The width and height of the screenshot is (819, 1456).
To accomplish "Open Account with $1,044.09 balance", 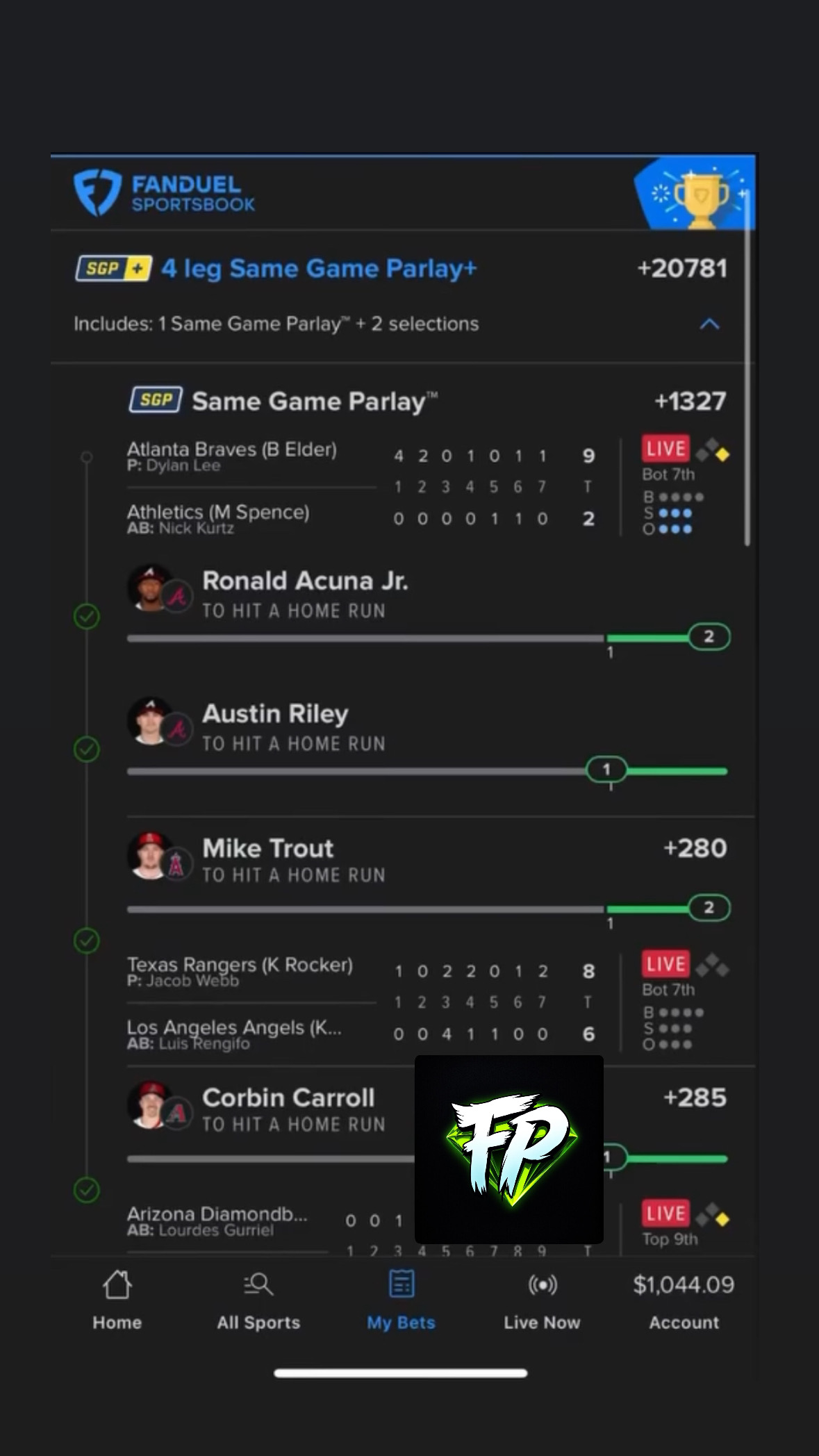I will tap(684, 1300).
